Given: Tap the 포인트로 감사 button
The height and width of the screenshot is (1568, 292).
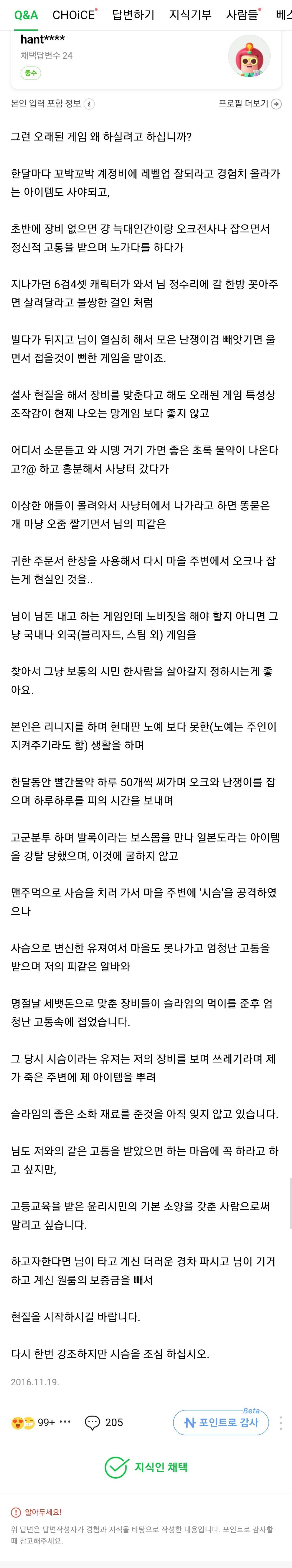Looking at the screenshot, I should tap(221, 1423).
